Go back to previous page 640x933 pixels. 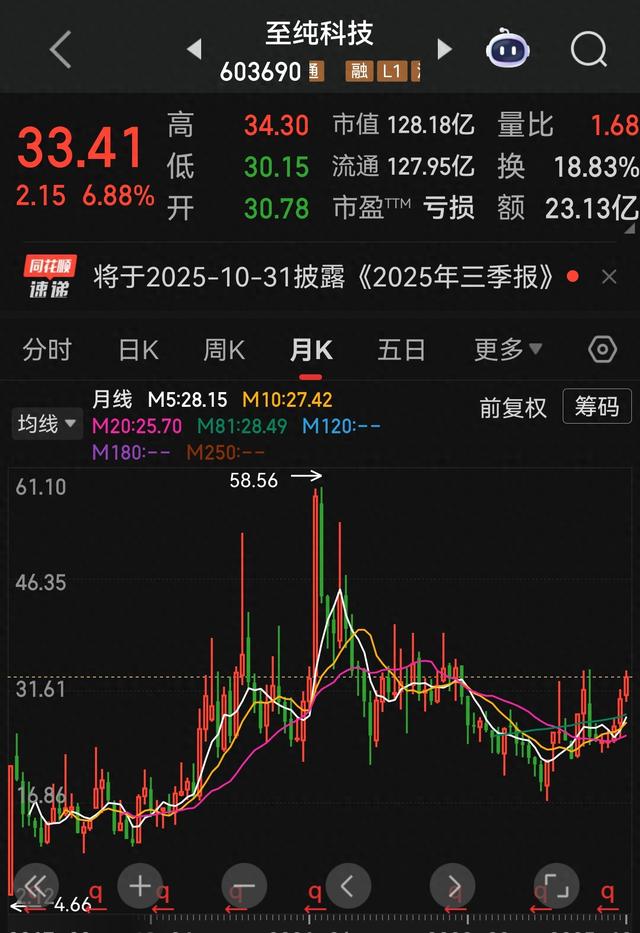[61, 48]
